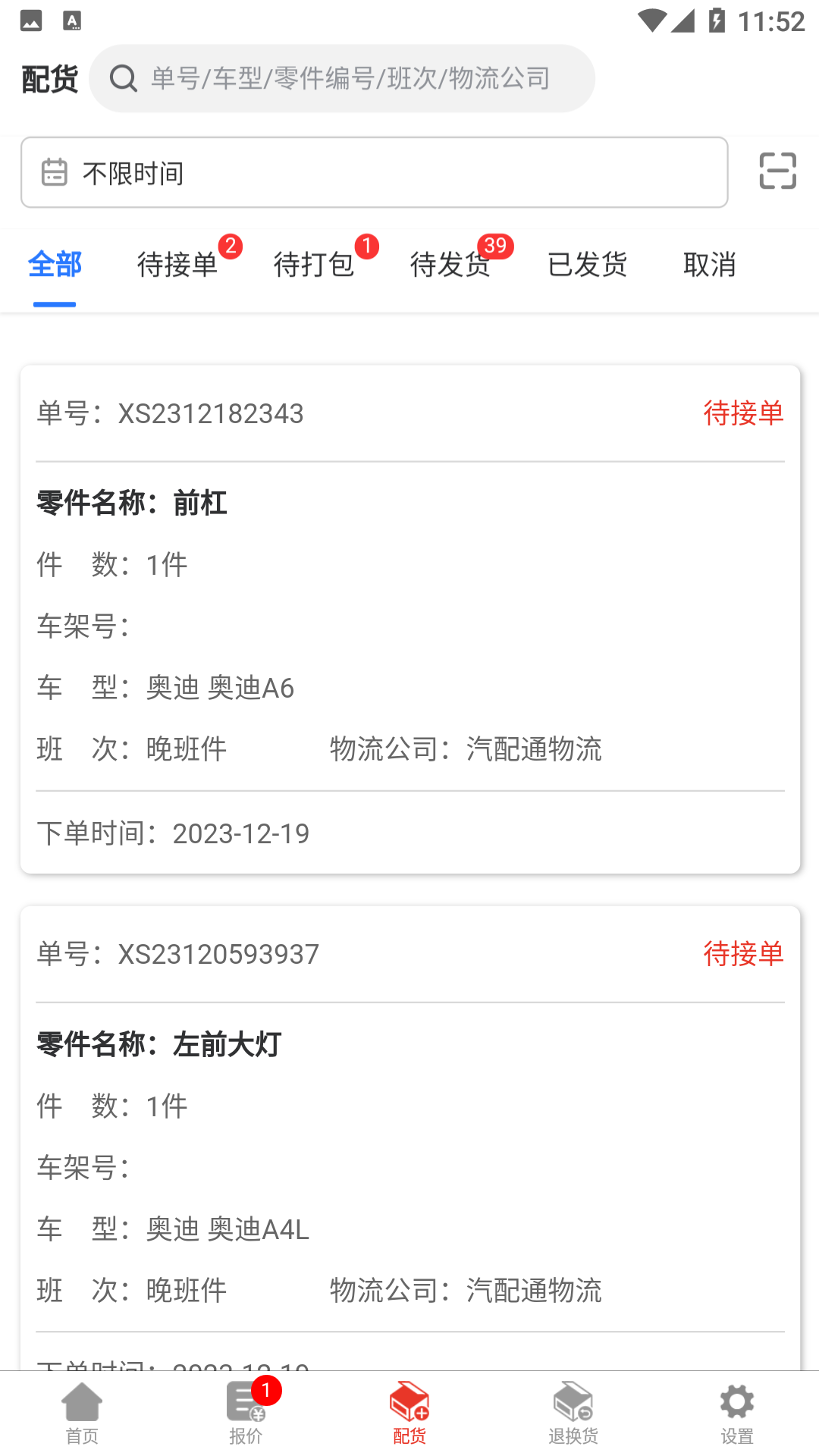The image size is (819, 1456).
Task: Tap the search input field
Action: coord(349,77)
